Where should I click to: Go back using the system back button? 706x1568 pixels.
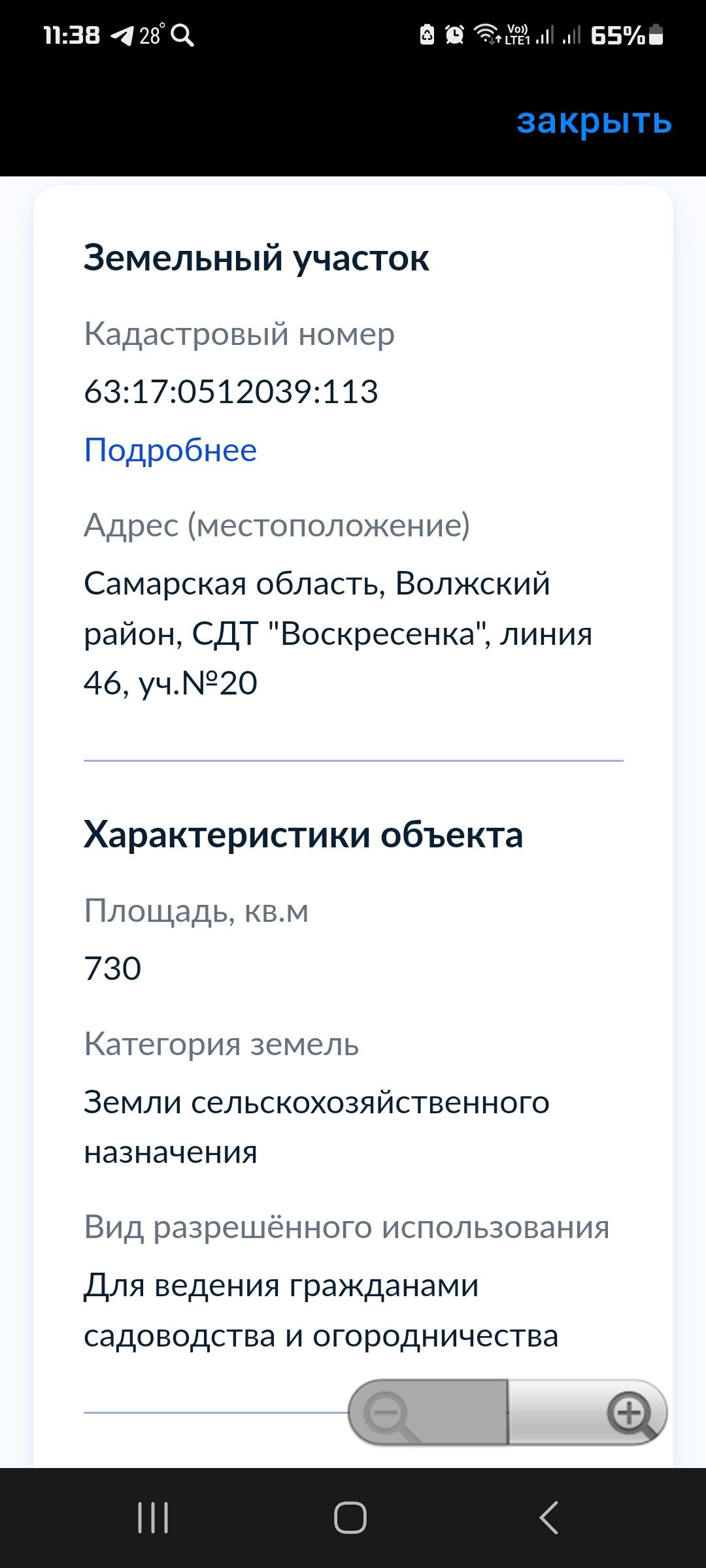point(549,1517)
